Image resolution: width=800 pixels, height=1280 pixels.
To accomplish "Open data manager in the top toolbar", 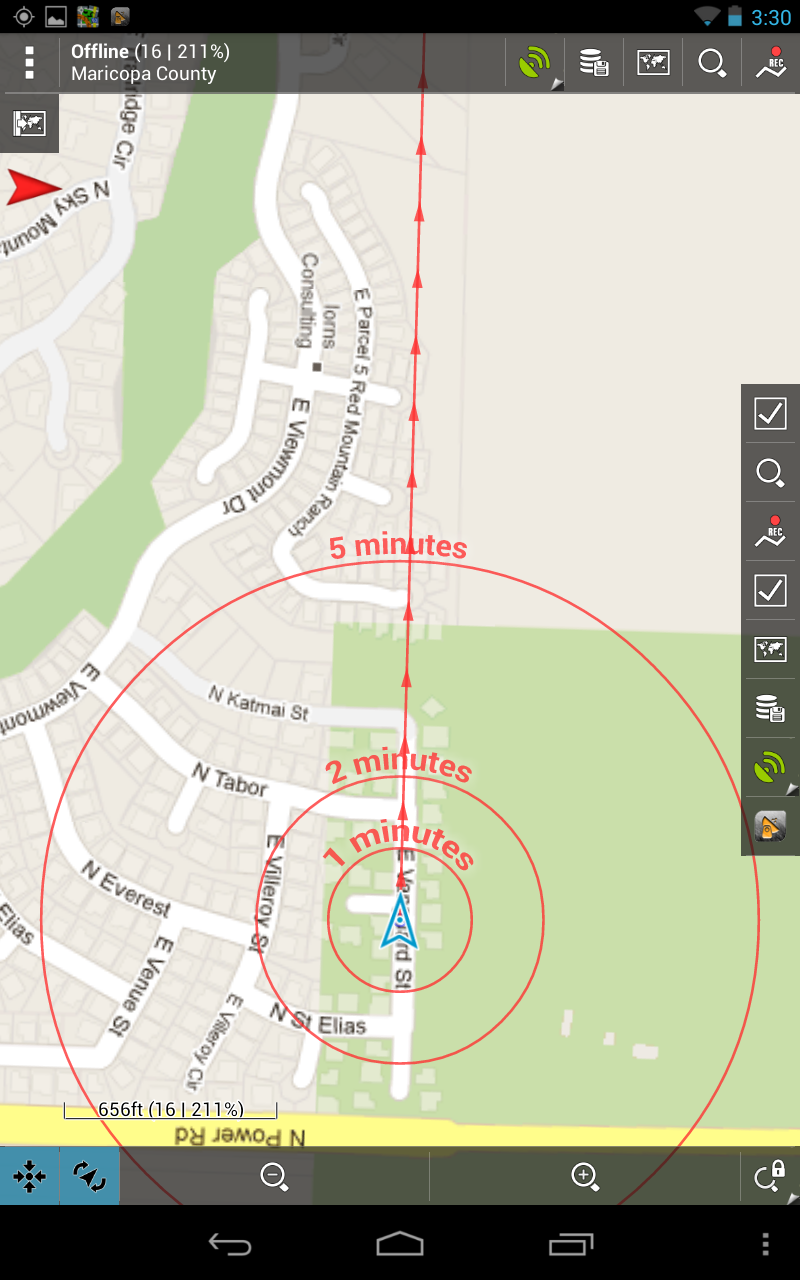I will click(594, 64).
